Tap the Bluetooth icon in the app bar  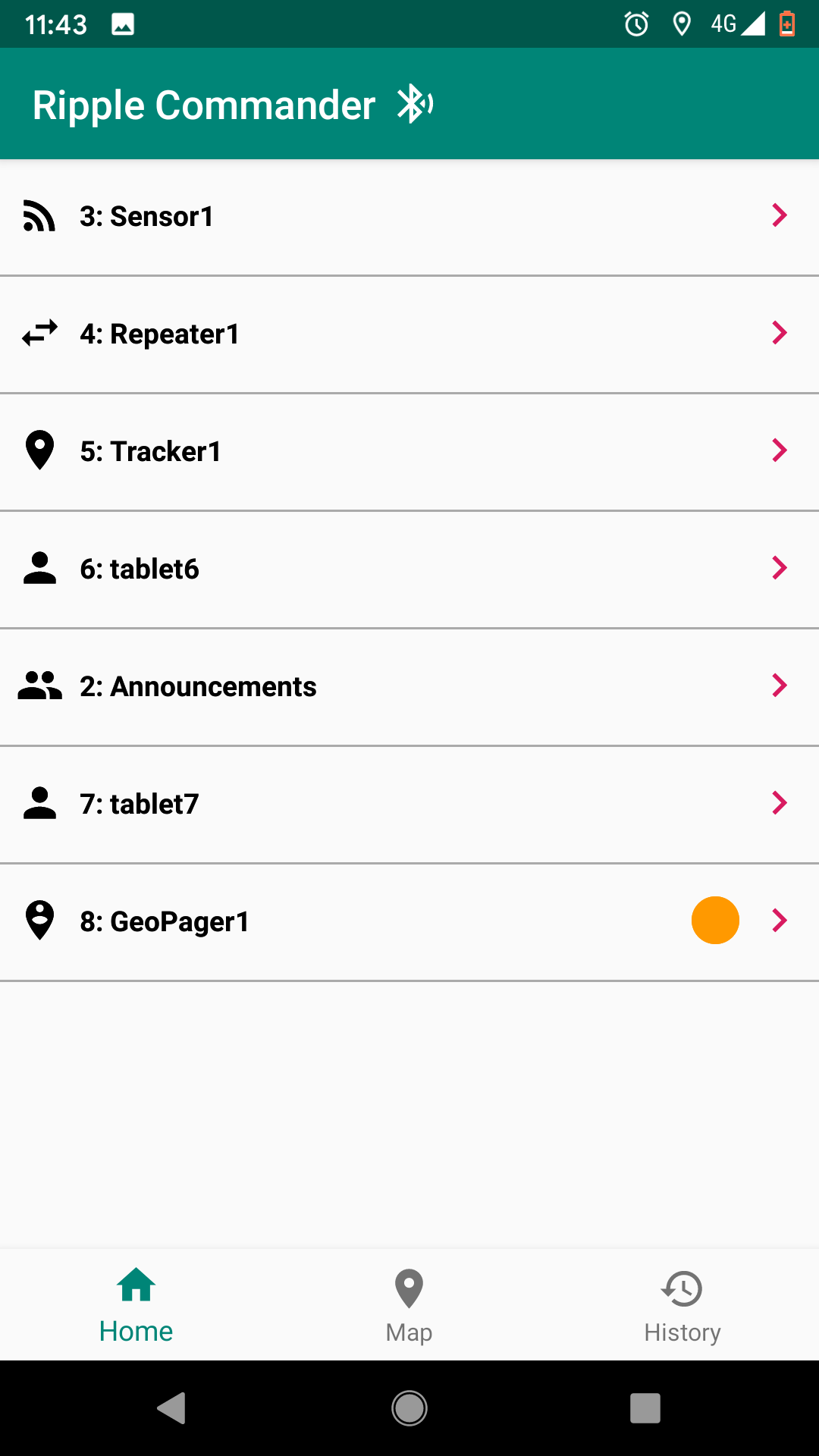(414, 104)
